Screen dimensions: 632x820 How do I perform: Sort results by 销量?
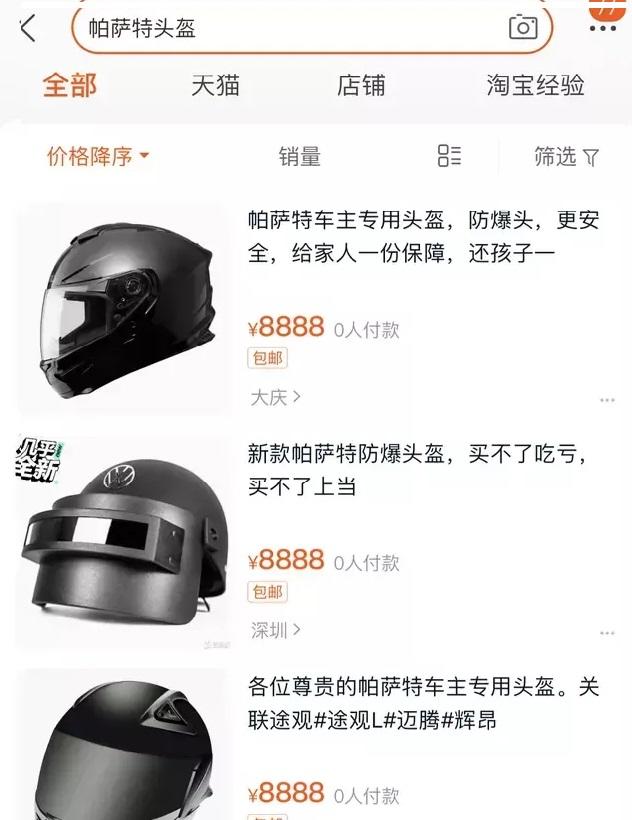tap(299, 157)
